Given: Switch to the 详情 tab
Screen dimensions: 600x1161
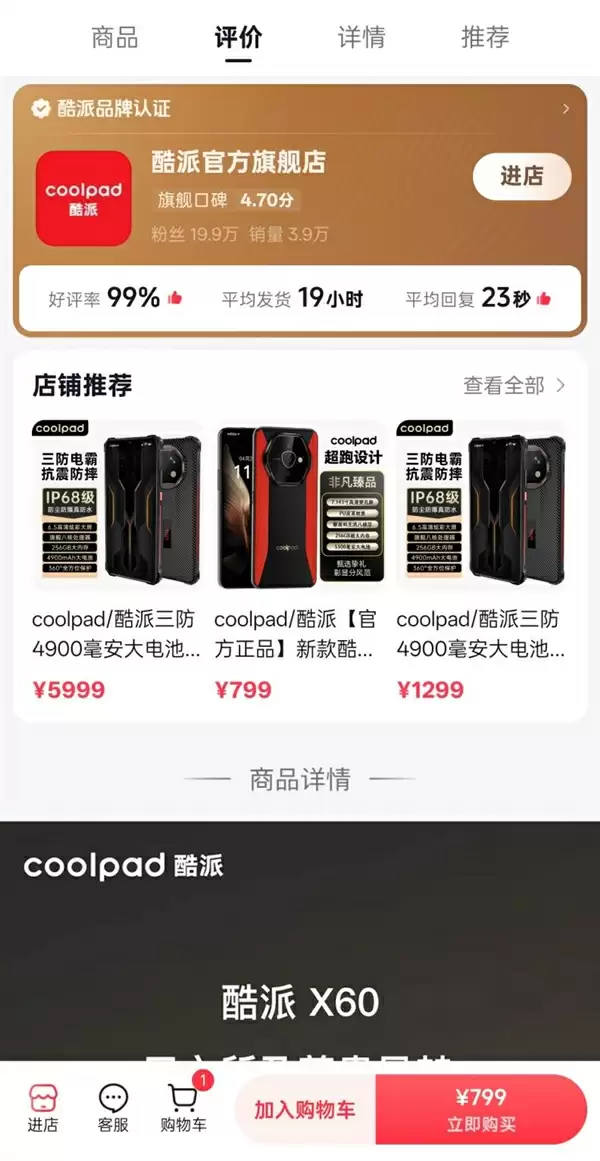Looking at the screenshot, I should [x=361, y=38].
